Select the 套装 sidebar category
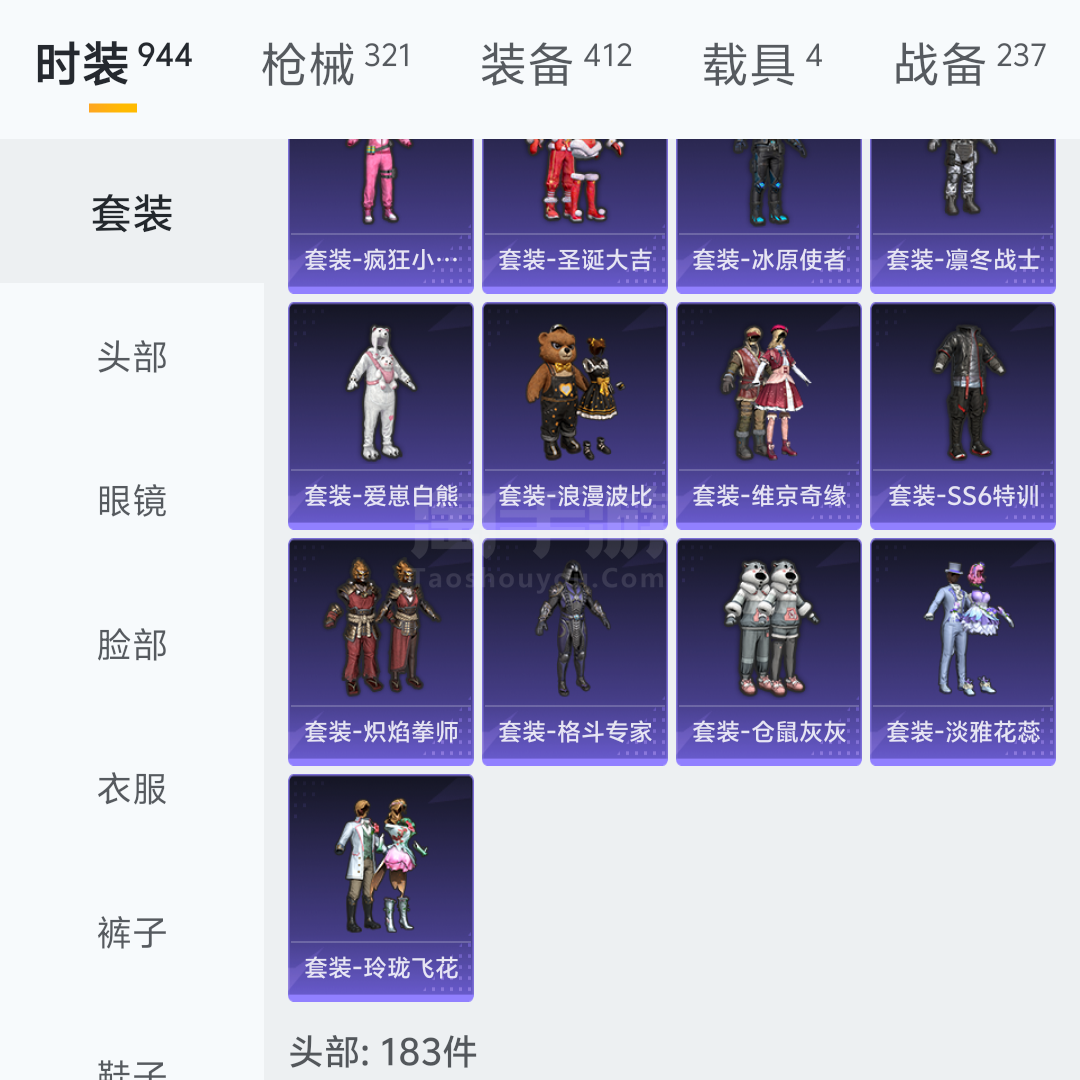The height and width of the screenshot is (1080, 1080). (132, 213)
